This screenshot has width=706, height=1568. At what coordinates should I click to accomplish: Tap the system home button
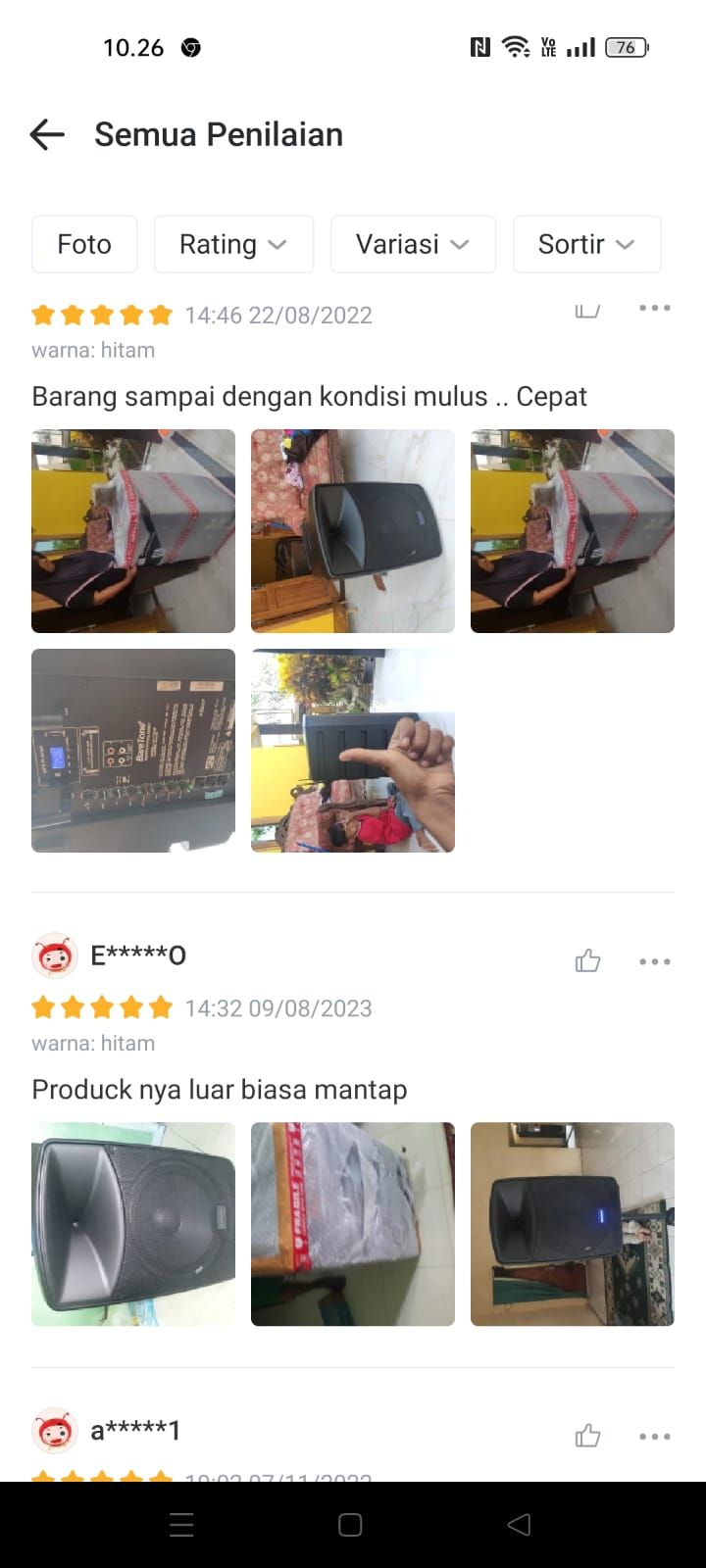[350, 1525]
